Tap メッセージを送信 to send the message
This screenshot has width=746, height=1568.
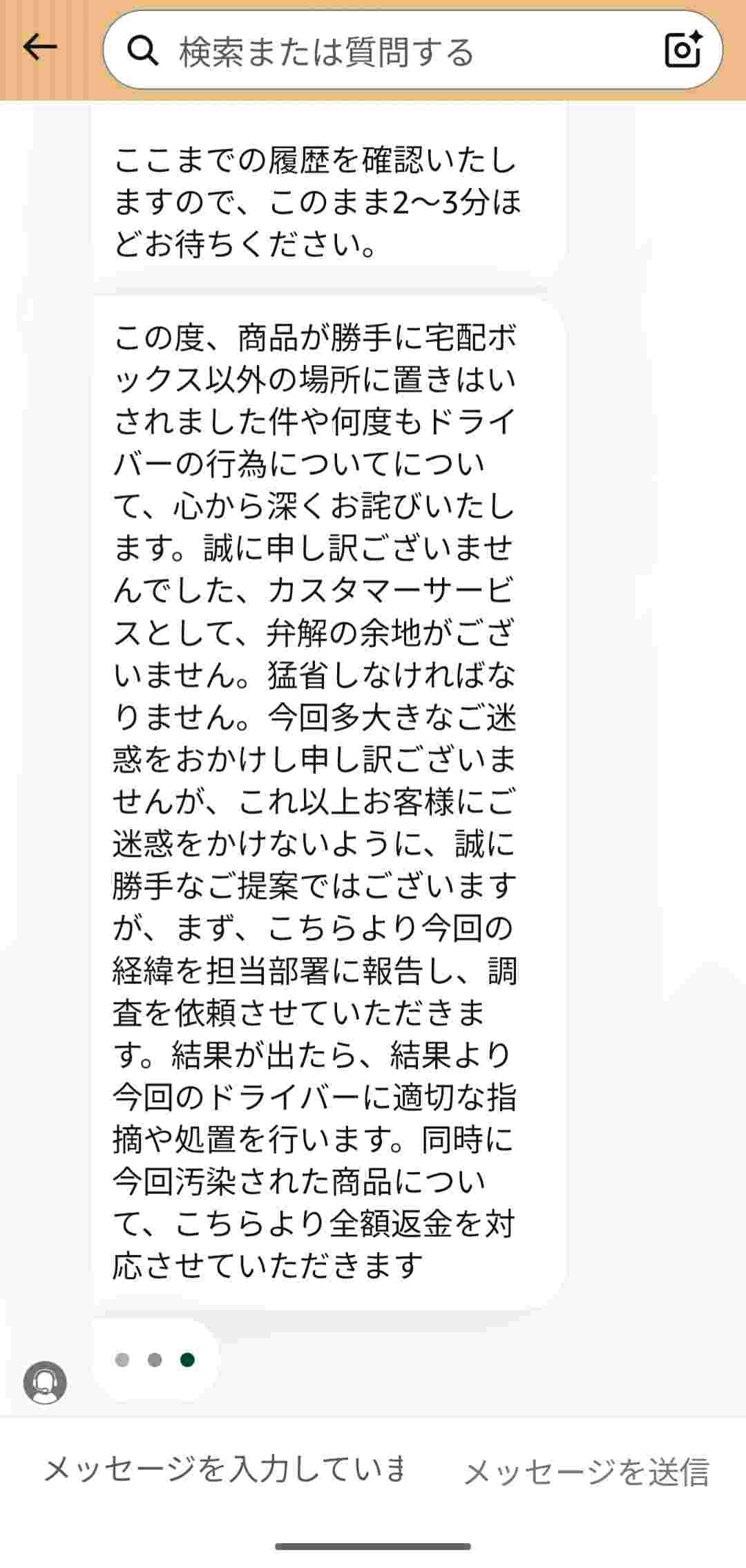point(586,1472)
